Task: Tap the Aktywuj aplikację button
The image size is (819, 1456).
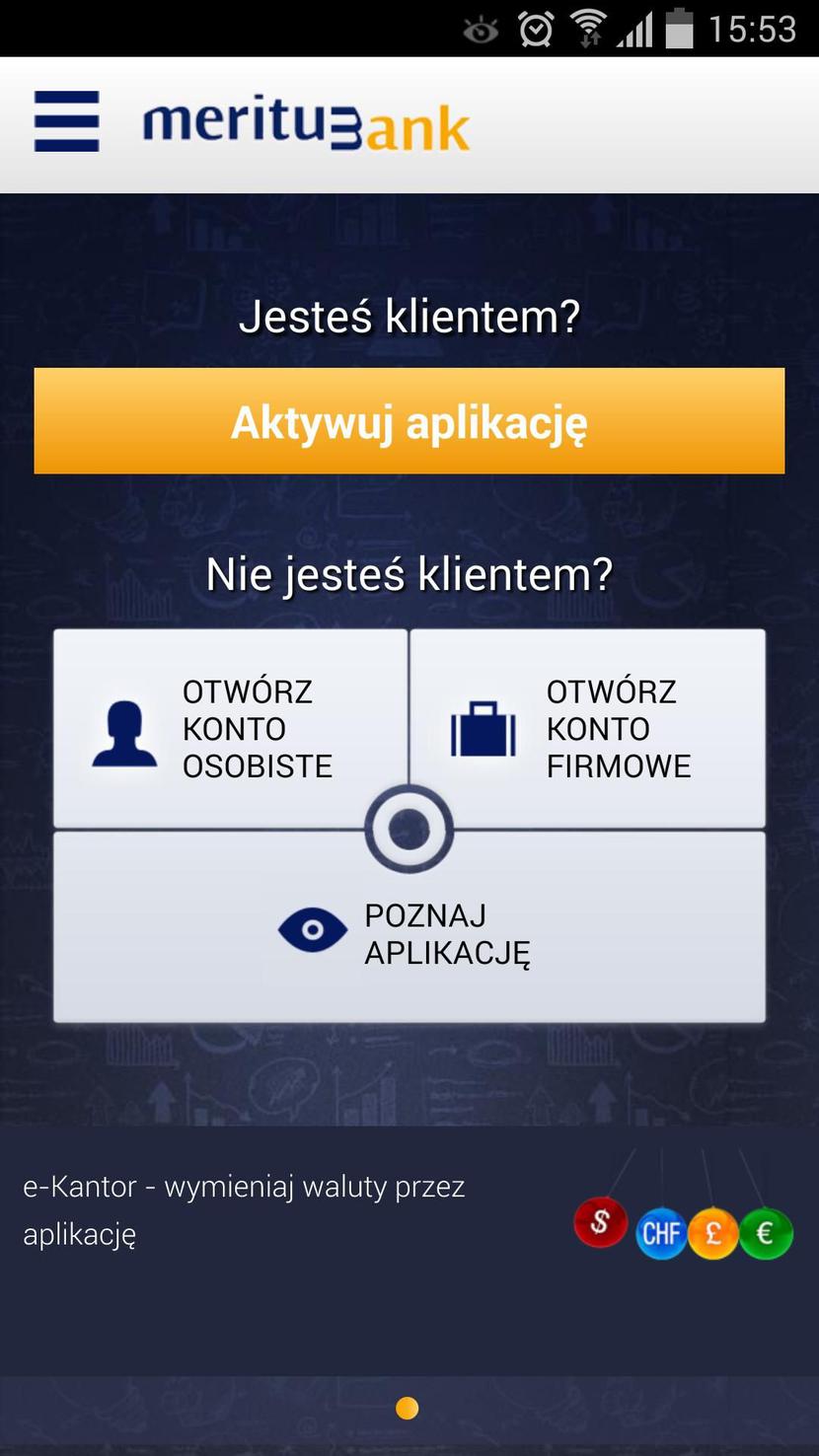Action: 409,421
